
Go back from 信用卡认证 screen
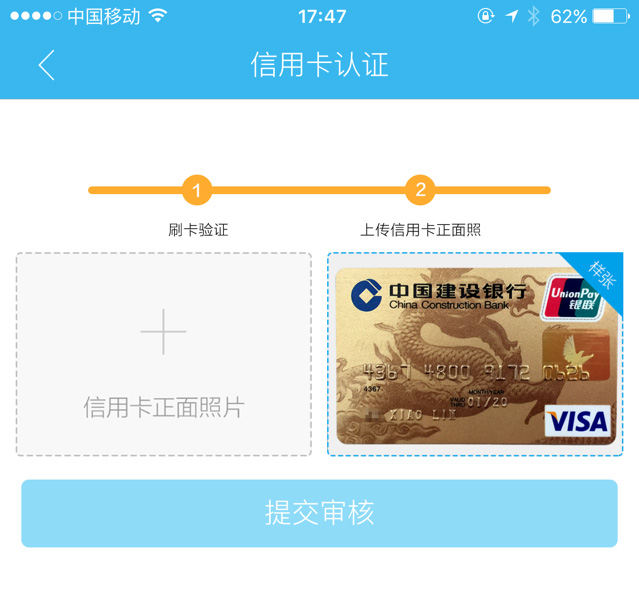(x=45, y=65)
